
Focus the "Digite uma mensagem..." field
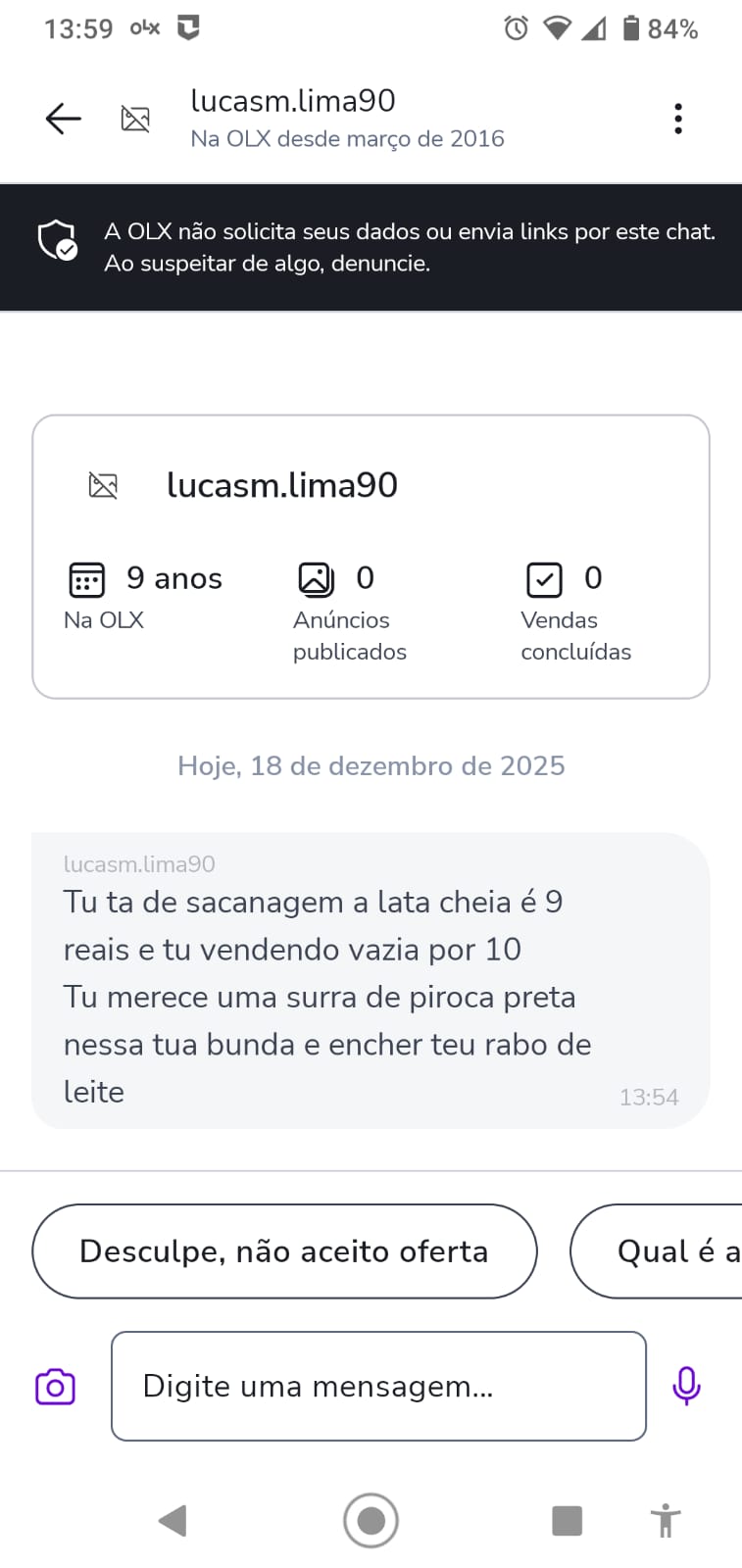click(x=378, y=1386)
